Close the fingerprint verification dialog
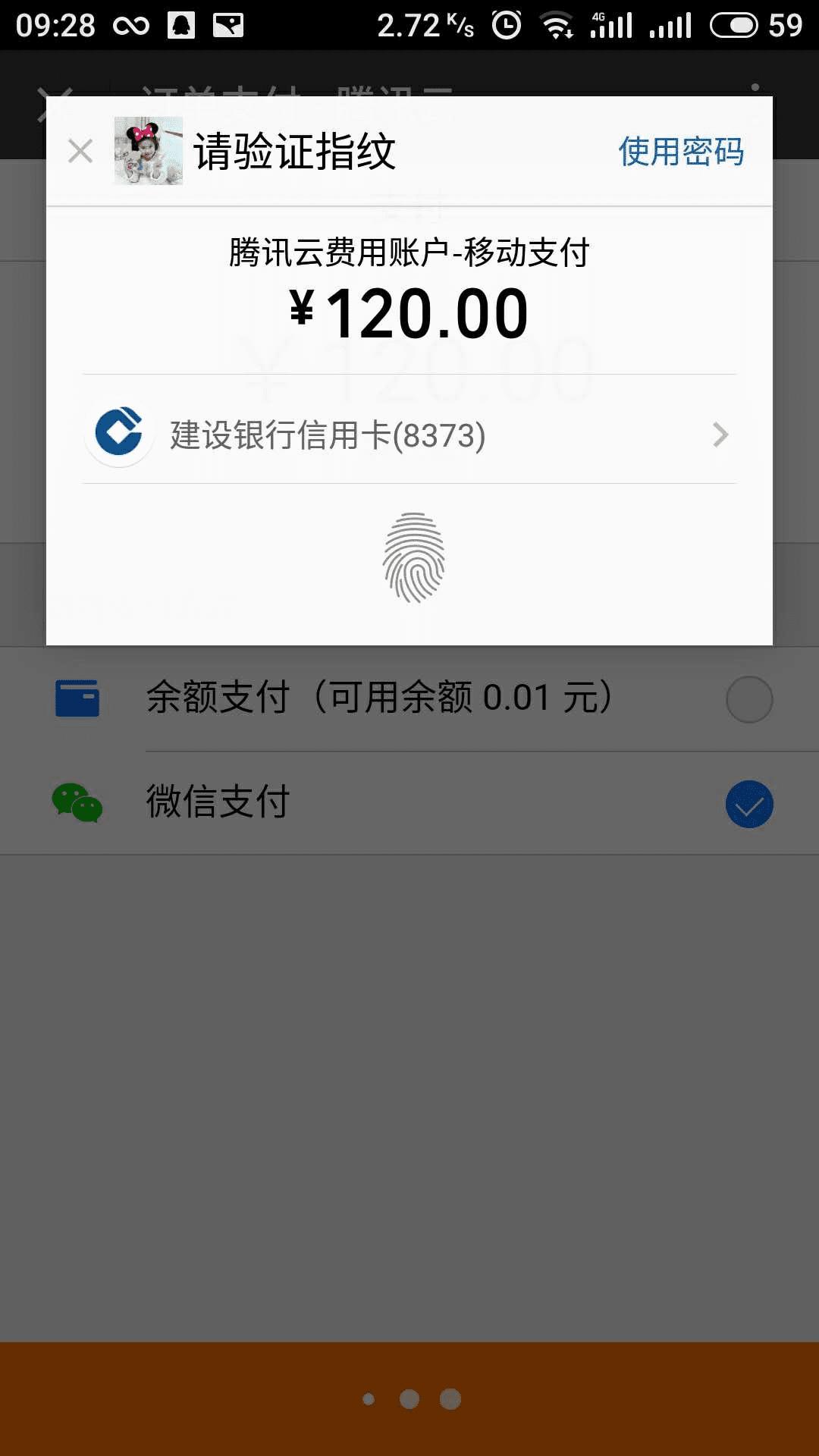 point(80,151)
